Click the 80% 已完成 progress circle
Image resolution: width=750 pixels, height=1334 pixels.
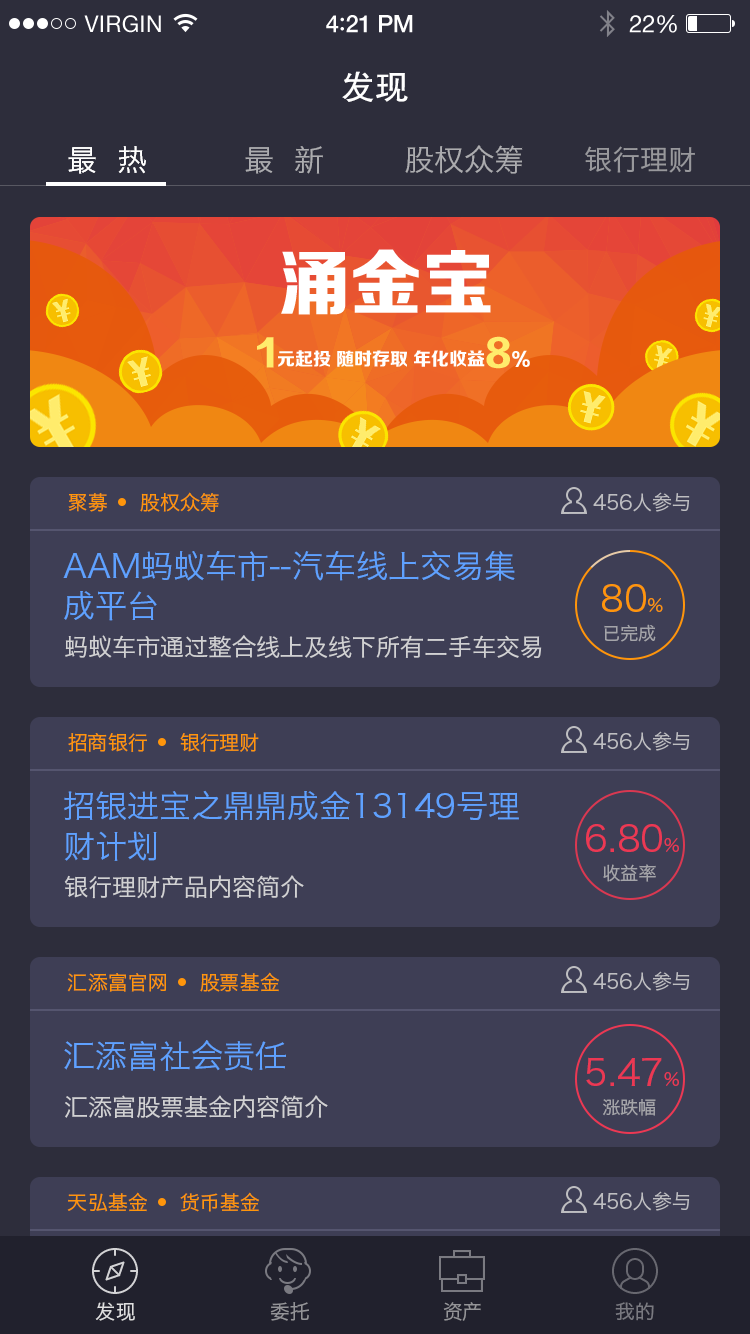629,605
